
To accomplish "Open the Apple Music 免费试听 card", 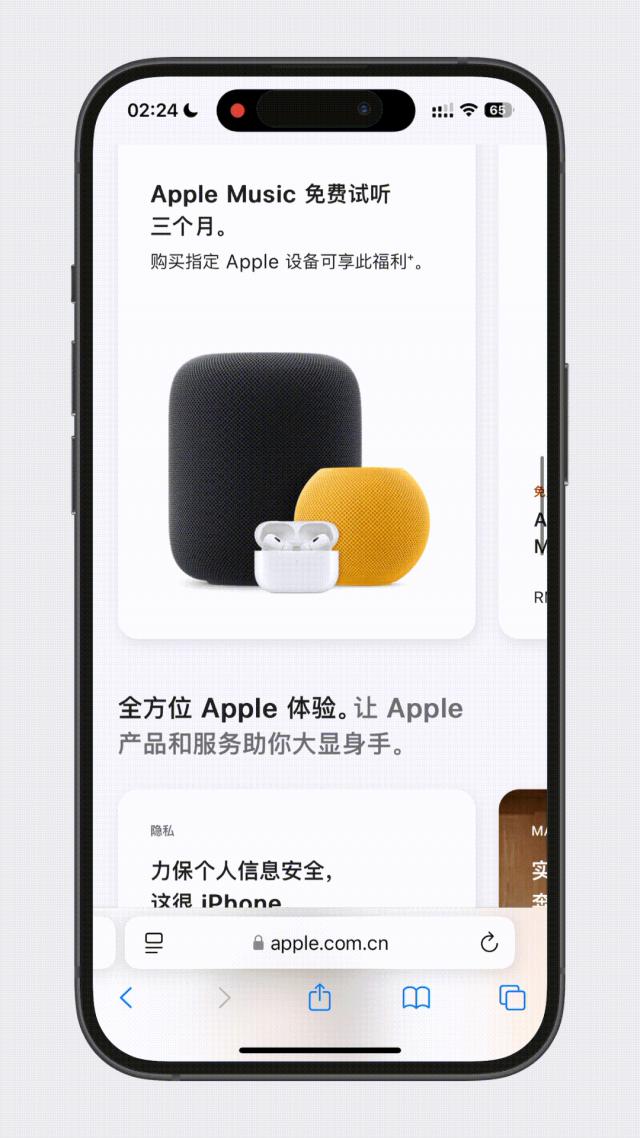I will click(x=296, y=392).
